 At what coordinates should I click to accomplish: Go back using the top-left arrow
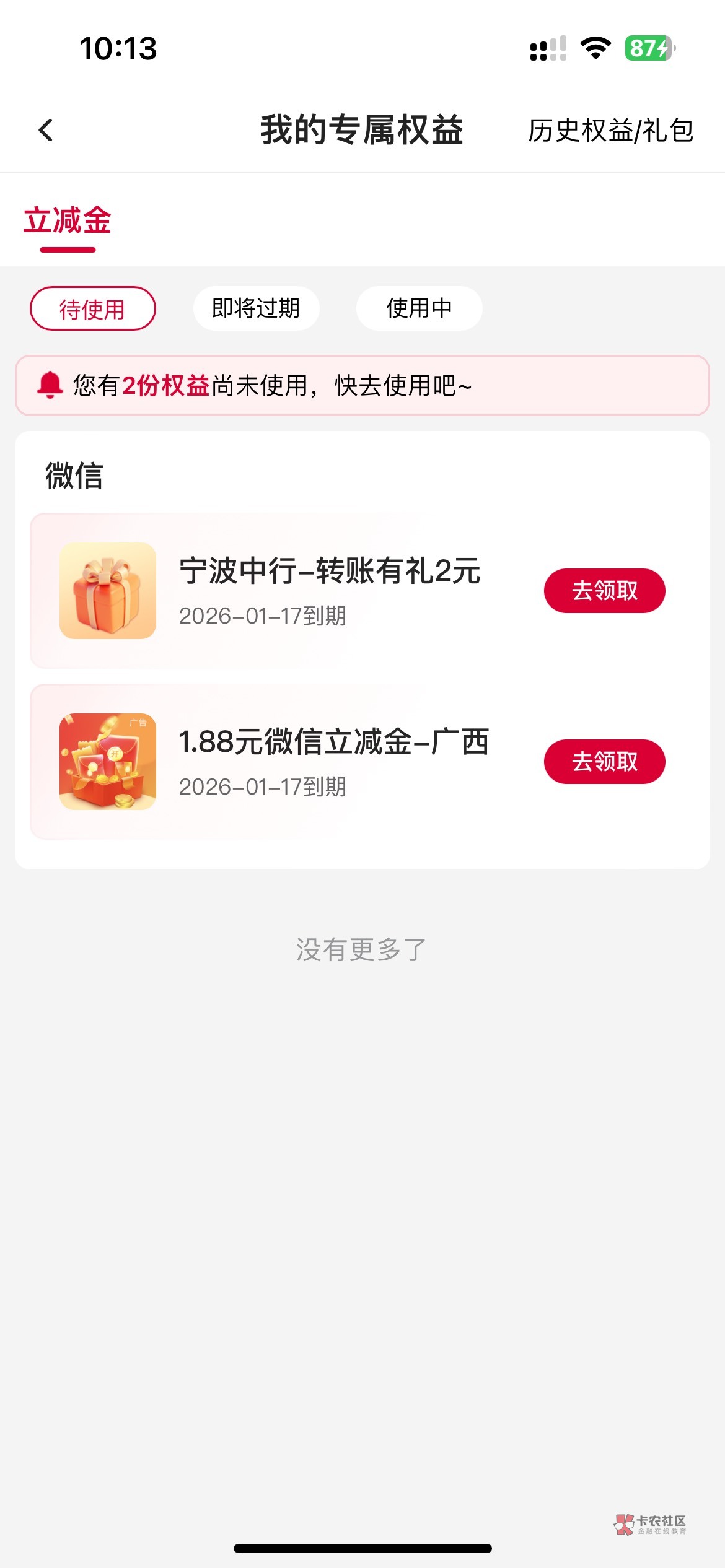[46, 130]
